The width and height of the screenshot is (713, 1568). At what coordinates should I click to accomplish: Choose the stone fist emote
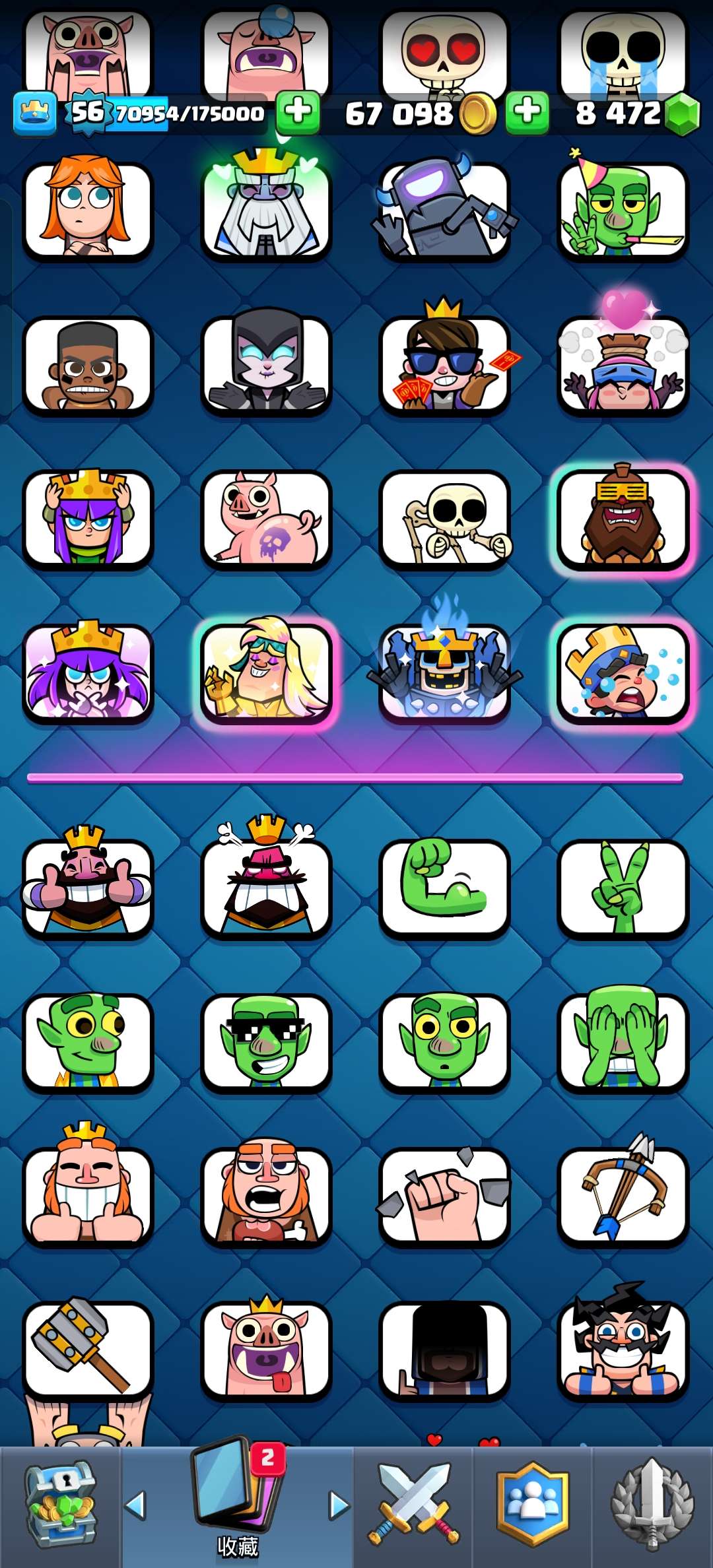click(x=444, y=1196)
